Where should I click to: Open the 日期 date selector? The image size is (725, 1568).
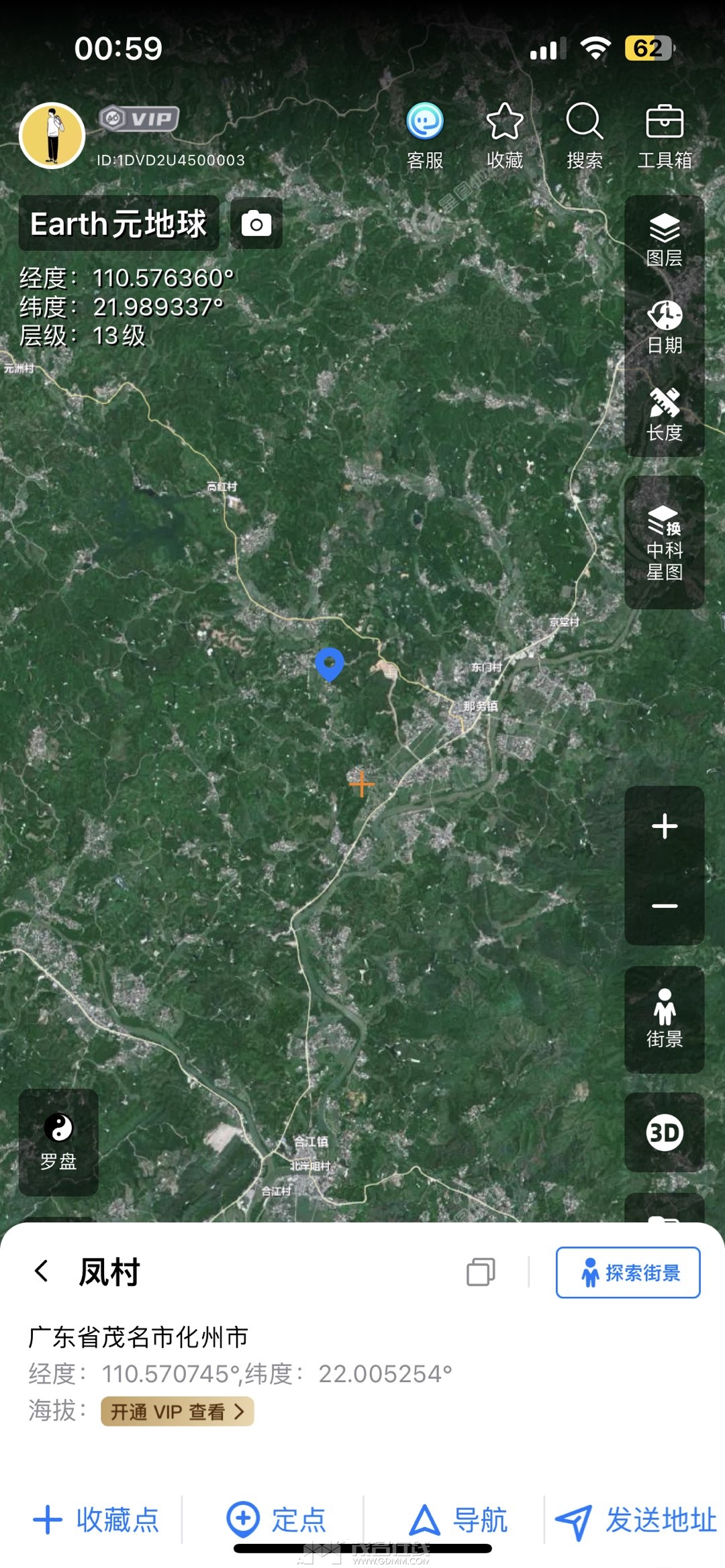[x=665, y=327]
